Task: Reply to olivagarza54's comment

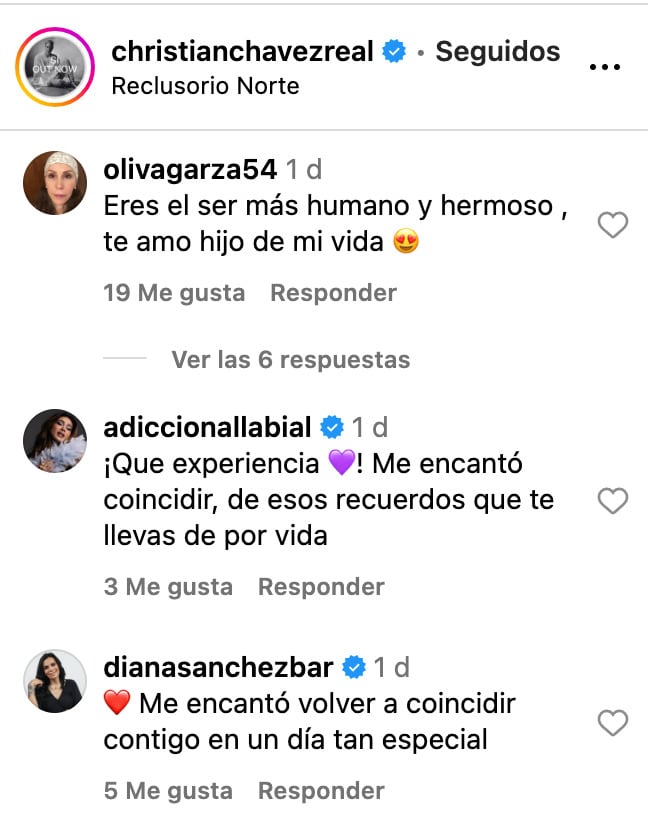Action: [x=333, y=293]
